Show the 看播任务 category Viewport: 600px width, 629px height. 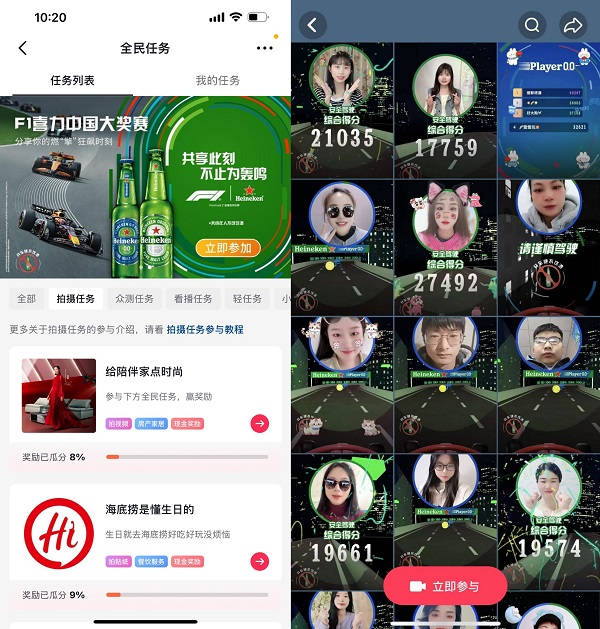pyautogui.click(x=193, y=299)
